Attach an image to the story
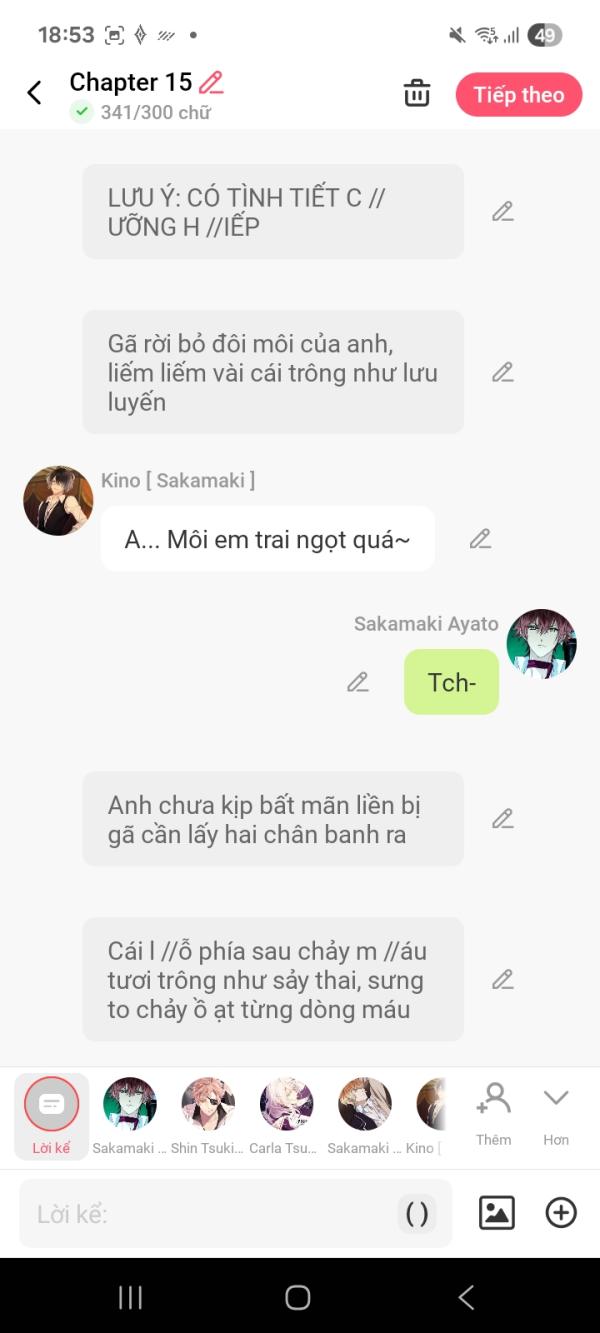Screen dimensions: 600x1333 [497, 1213]
